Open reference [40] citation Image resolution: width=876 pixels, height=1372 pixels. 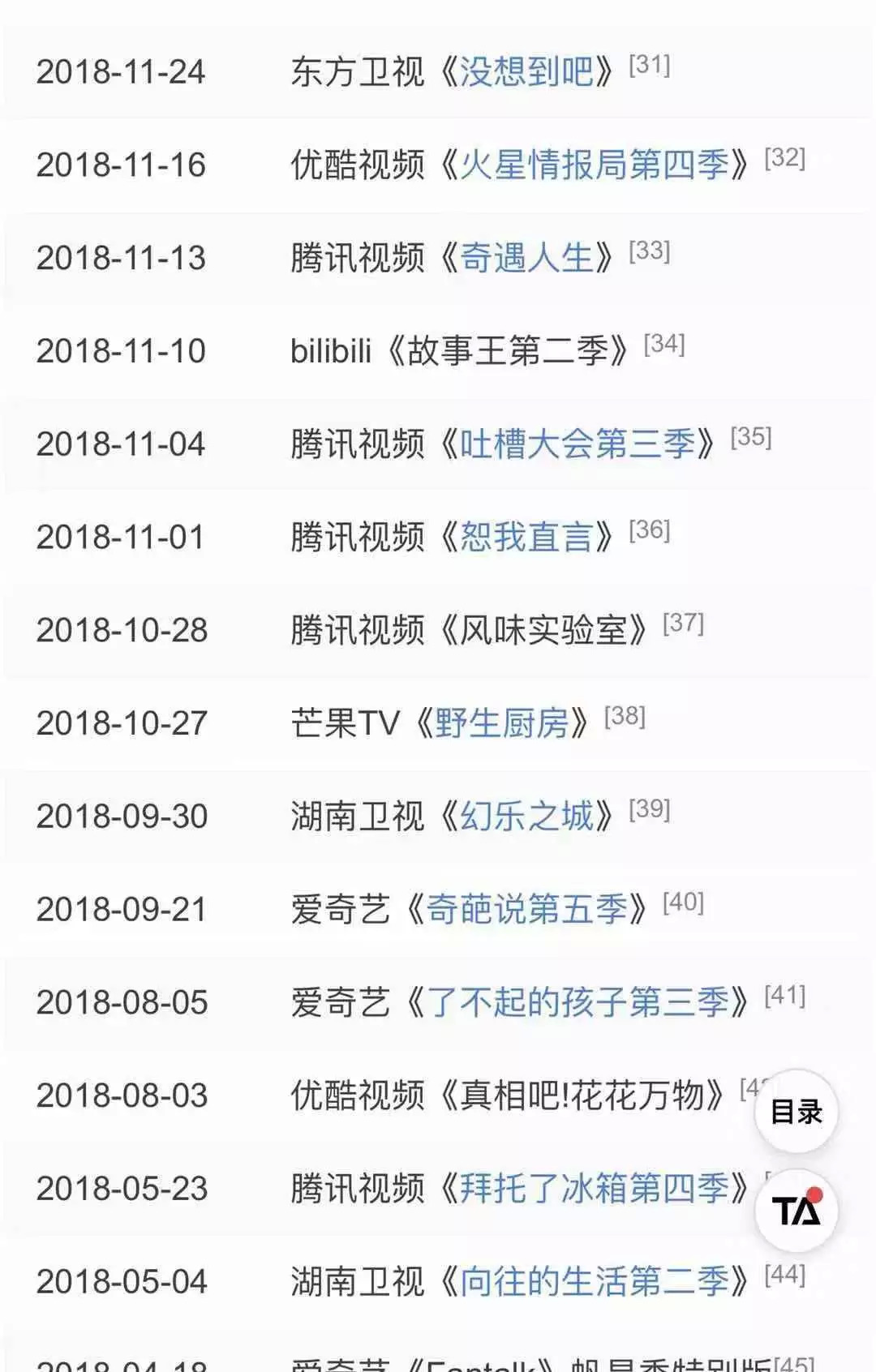click(683, 903)
